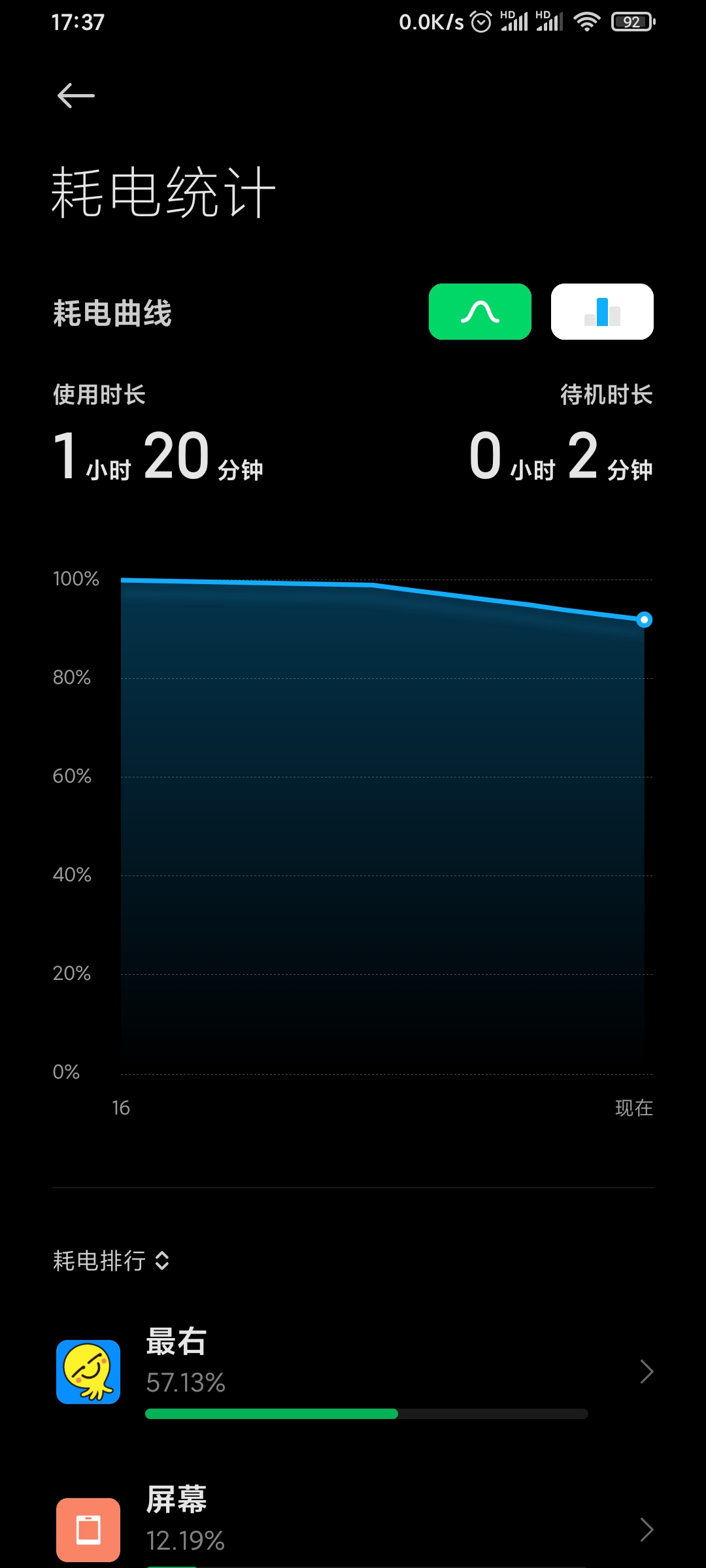
Task: Switch to the bar chart view
Action: [x=602, y=312]
